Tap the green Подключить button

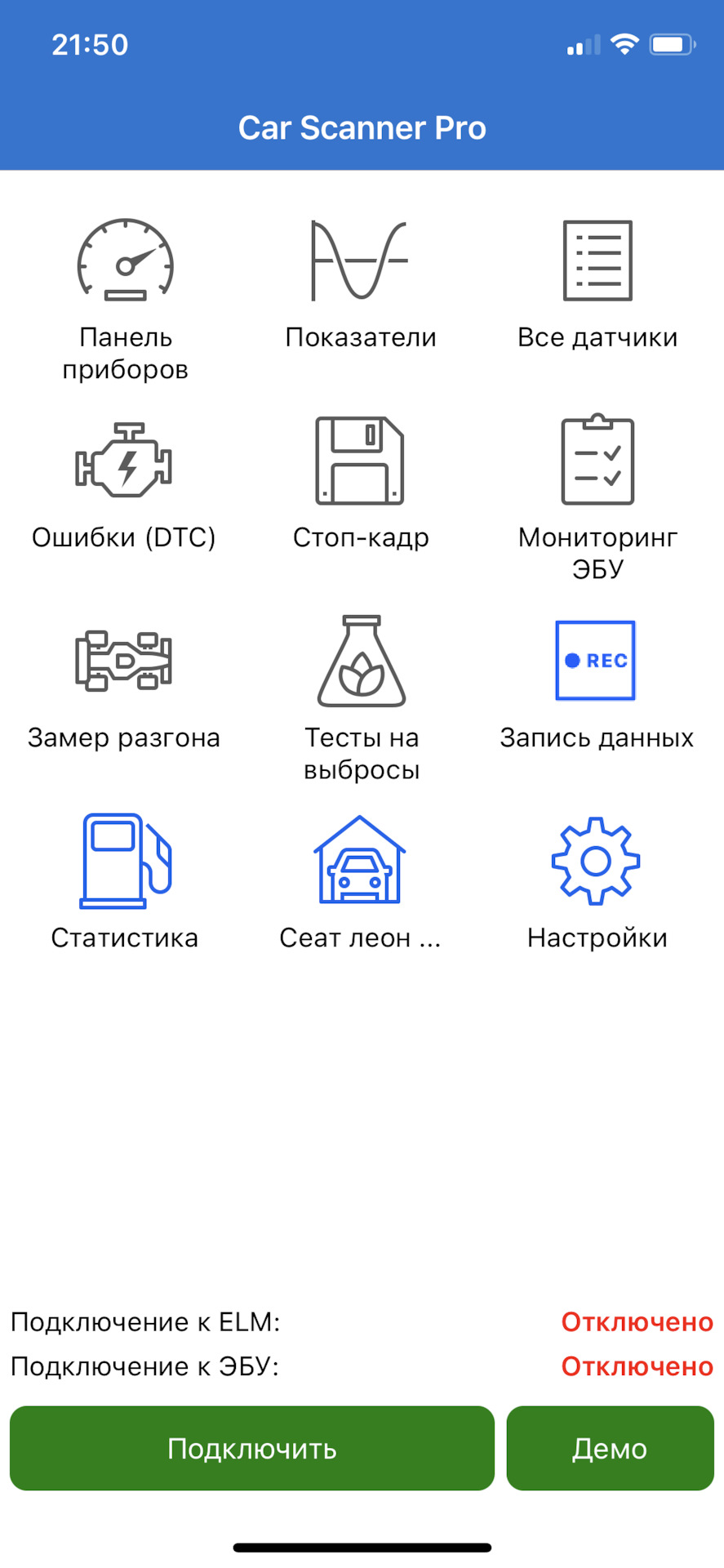click(x=252, y=1448)
